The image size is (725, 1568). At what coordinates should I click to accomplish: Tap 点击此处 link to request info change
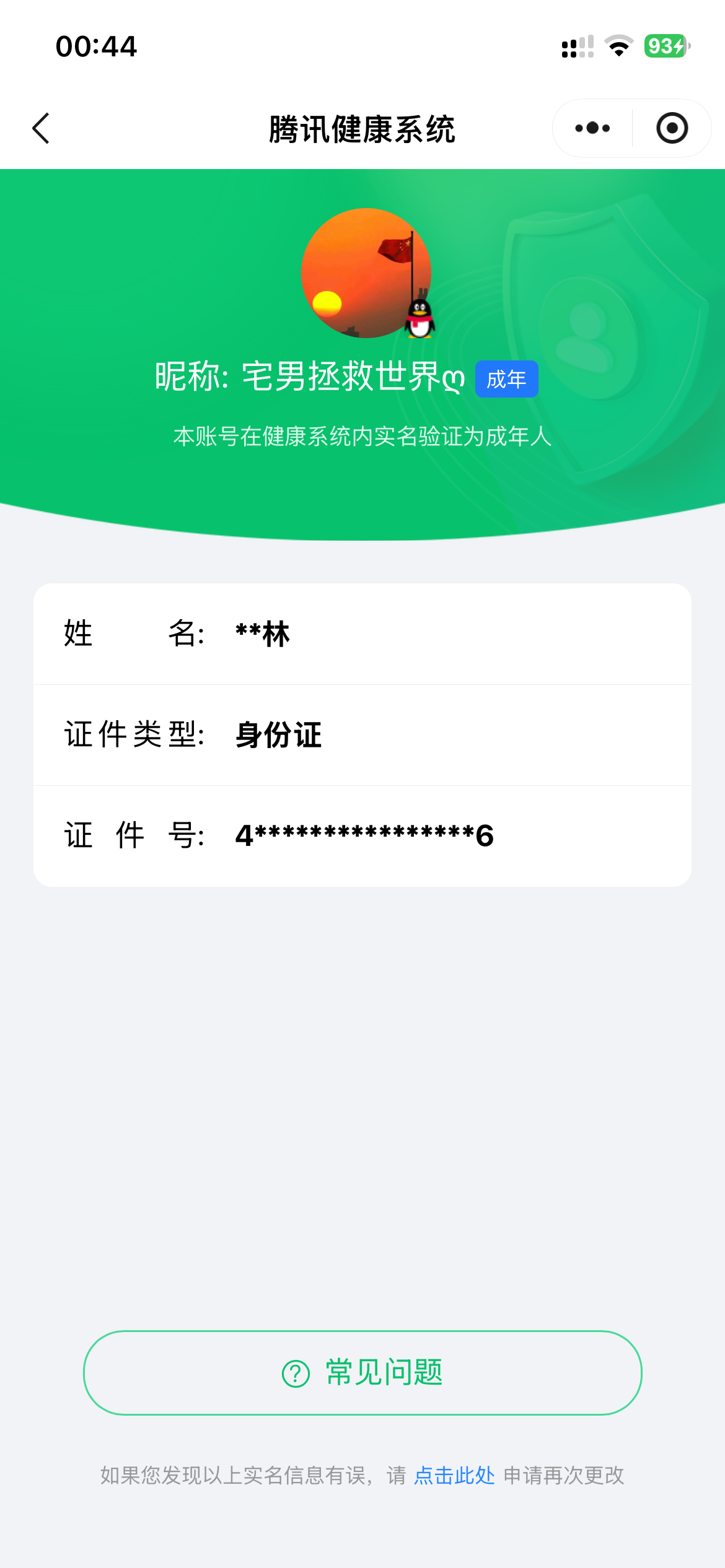pyautogui.click(x=454, y=1475)
